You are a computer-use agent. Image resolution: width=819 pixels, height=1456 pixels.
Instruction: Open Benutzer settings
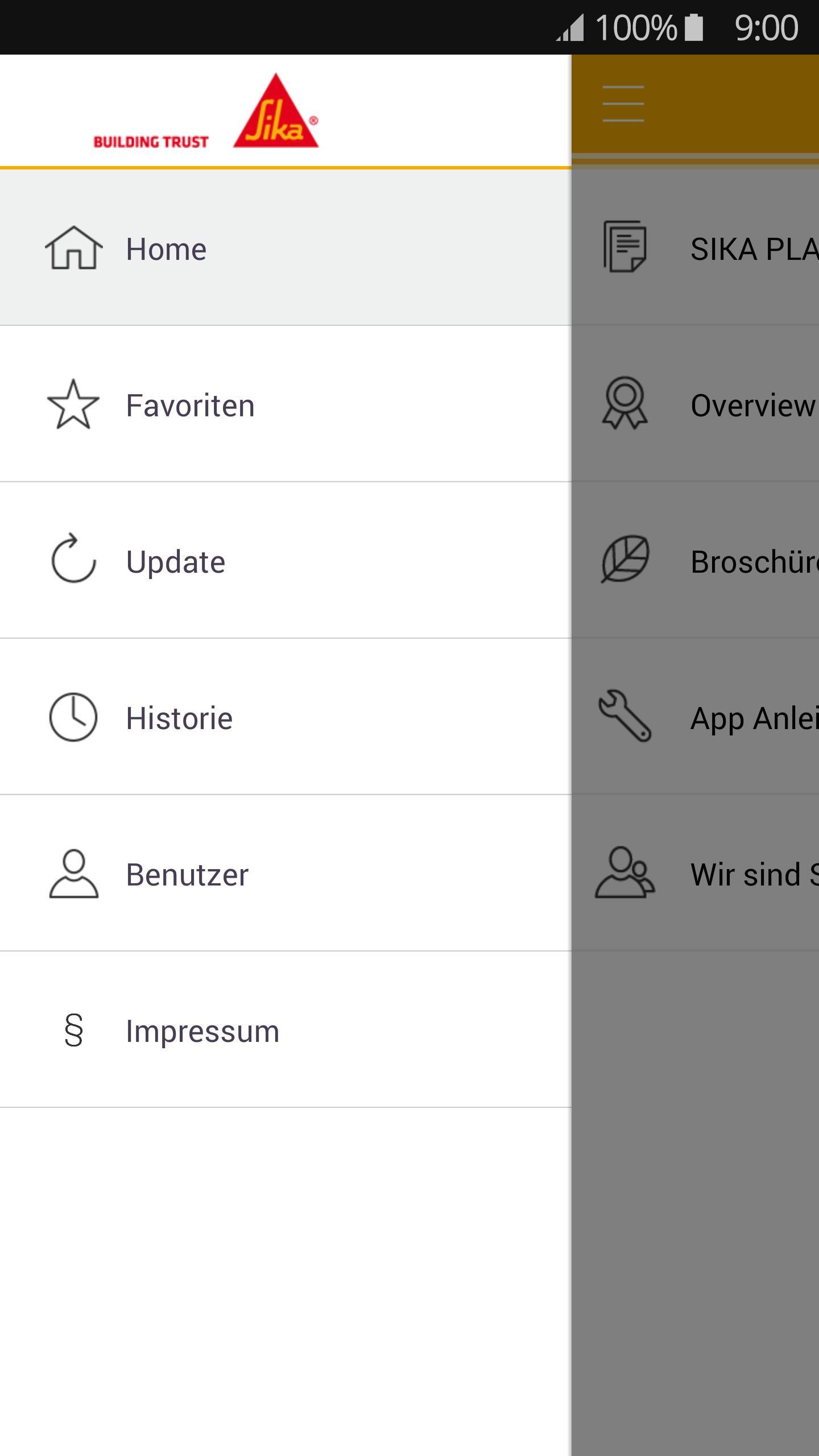(187, 875)
